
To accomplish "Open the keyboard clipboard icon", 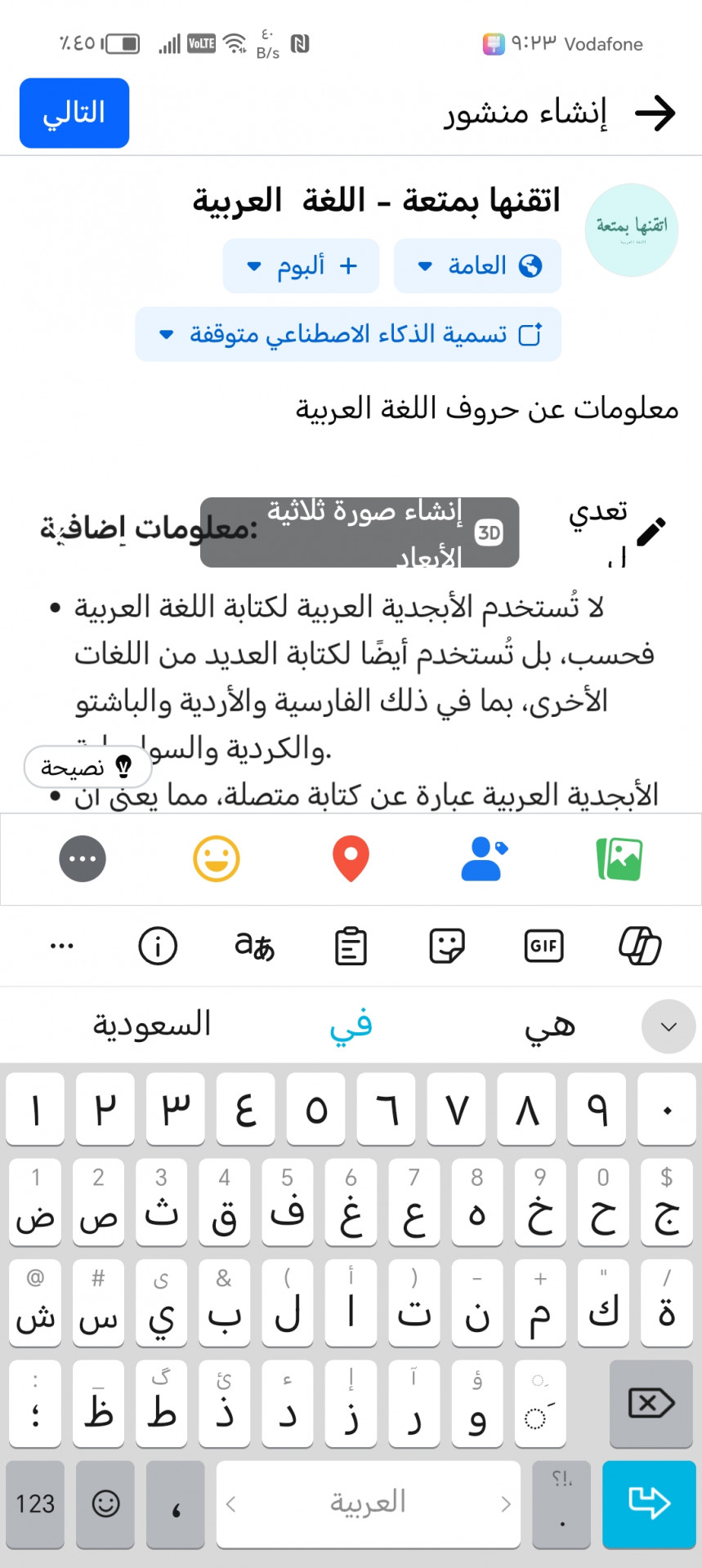I will pyautogui.click(x=351, y=946).
